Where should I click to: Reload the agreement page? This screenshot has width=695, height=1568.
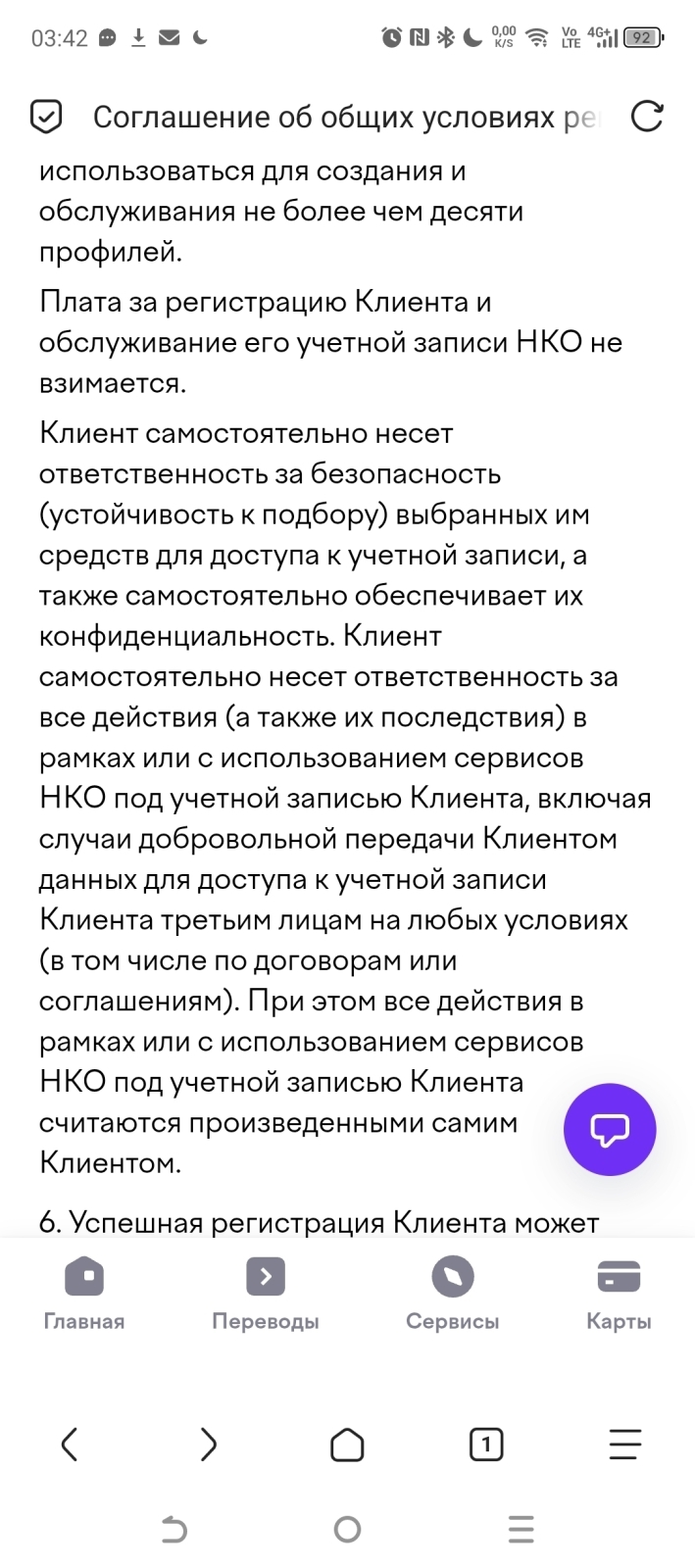(x=647, y=117)
